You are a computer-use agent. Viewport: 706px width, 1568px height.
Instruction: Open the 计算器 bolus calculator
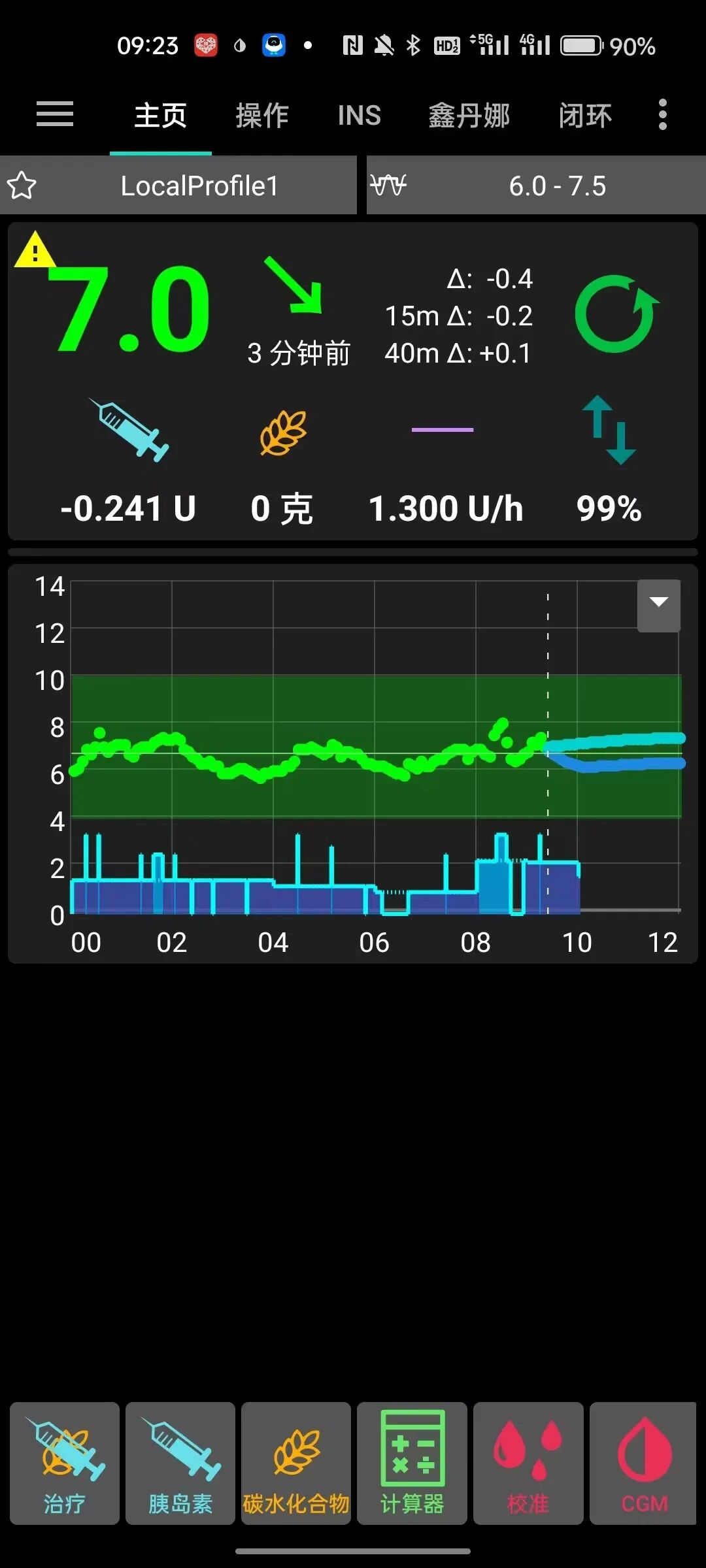coord(412,1463)
